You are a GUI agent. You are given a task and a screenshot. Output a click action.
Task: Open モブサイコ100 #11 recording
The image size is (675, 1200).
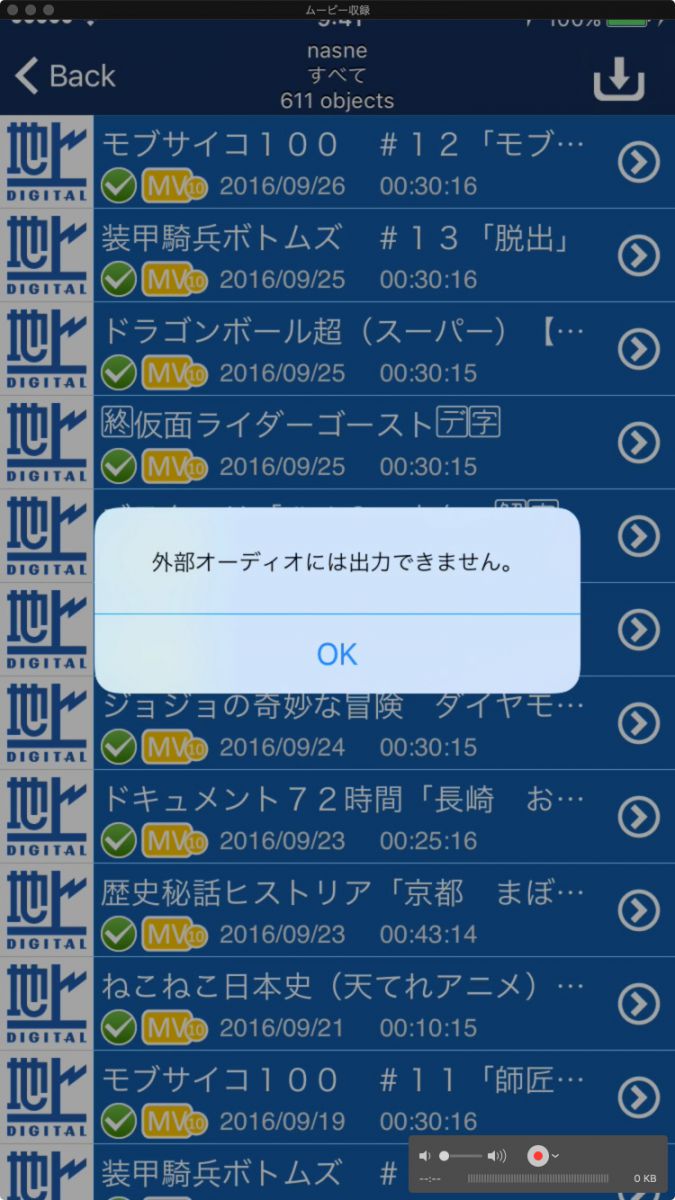coord(337,1097)
